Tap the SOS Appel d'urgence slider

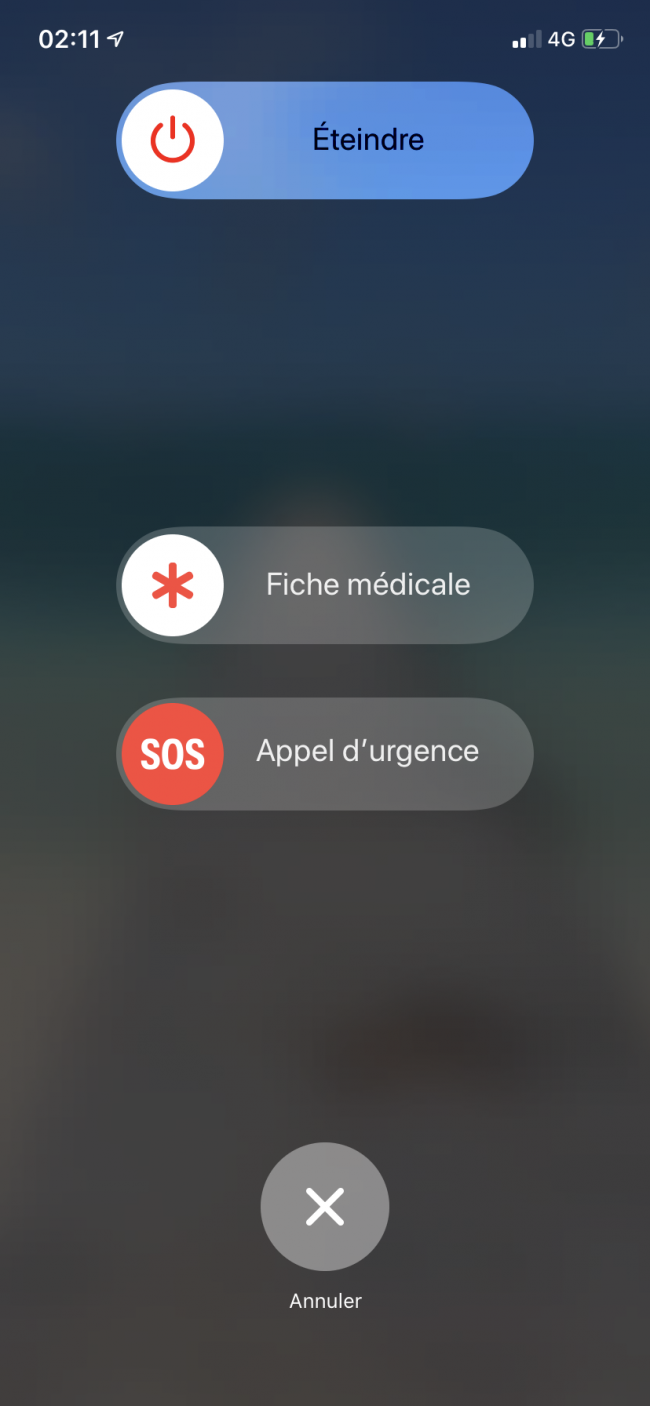(x=173, y=754)
